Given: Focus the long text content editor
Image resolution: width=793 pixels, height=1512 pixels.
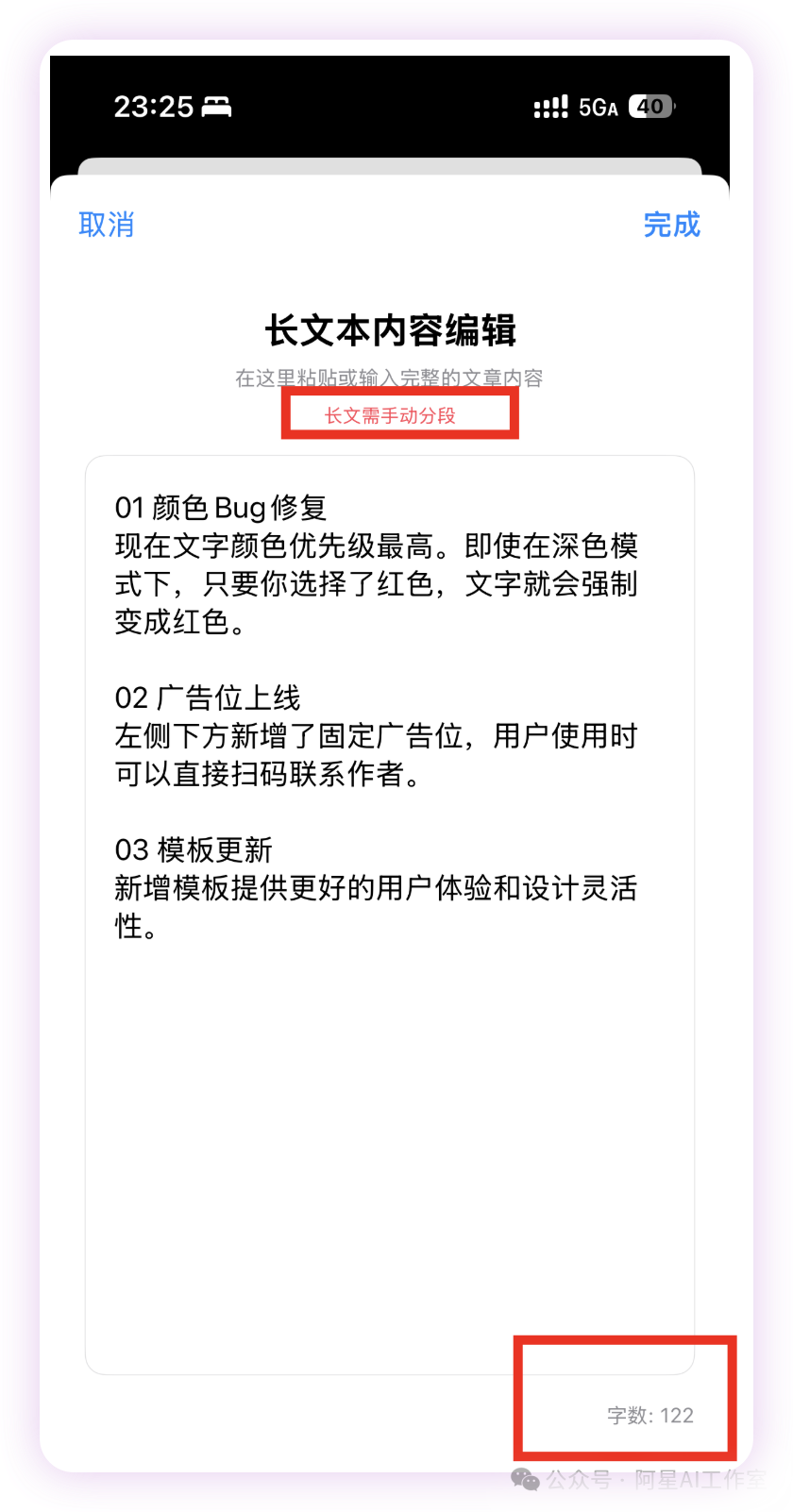Looking at the screenshot, I should [x=389, y=1085].
